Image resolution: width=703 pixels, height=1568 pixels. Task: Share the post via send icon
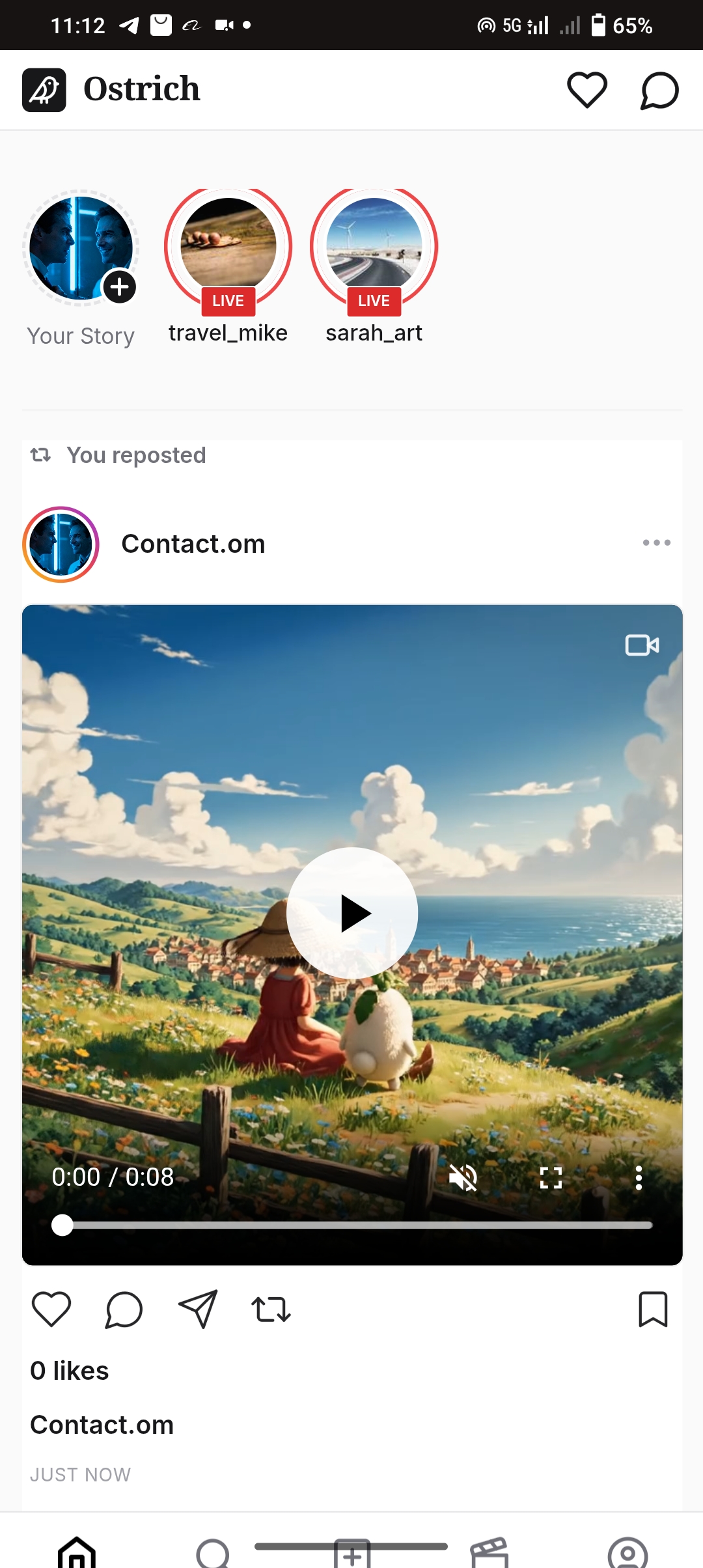pos(197,1309)
